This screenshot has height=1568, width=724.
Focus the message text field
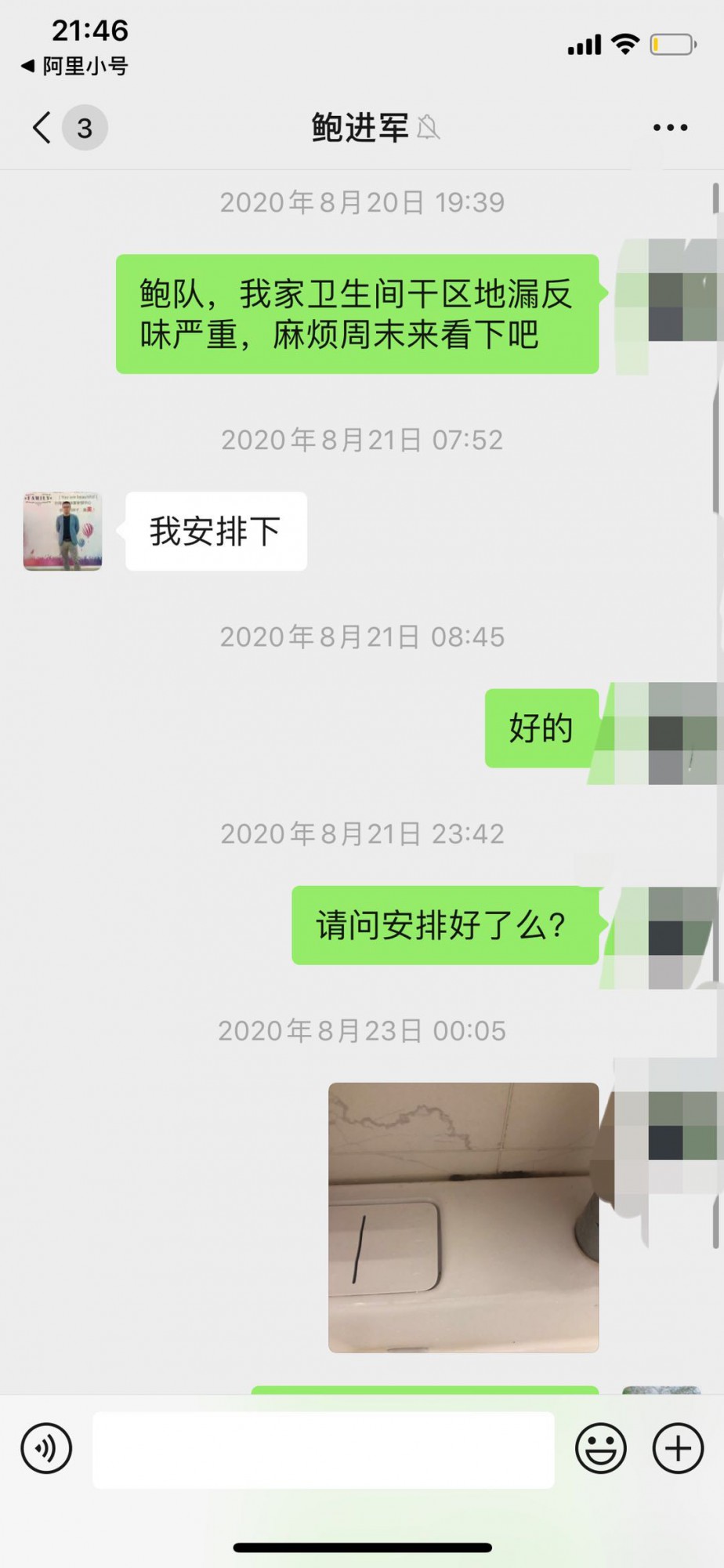(x=323, y=1450)
